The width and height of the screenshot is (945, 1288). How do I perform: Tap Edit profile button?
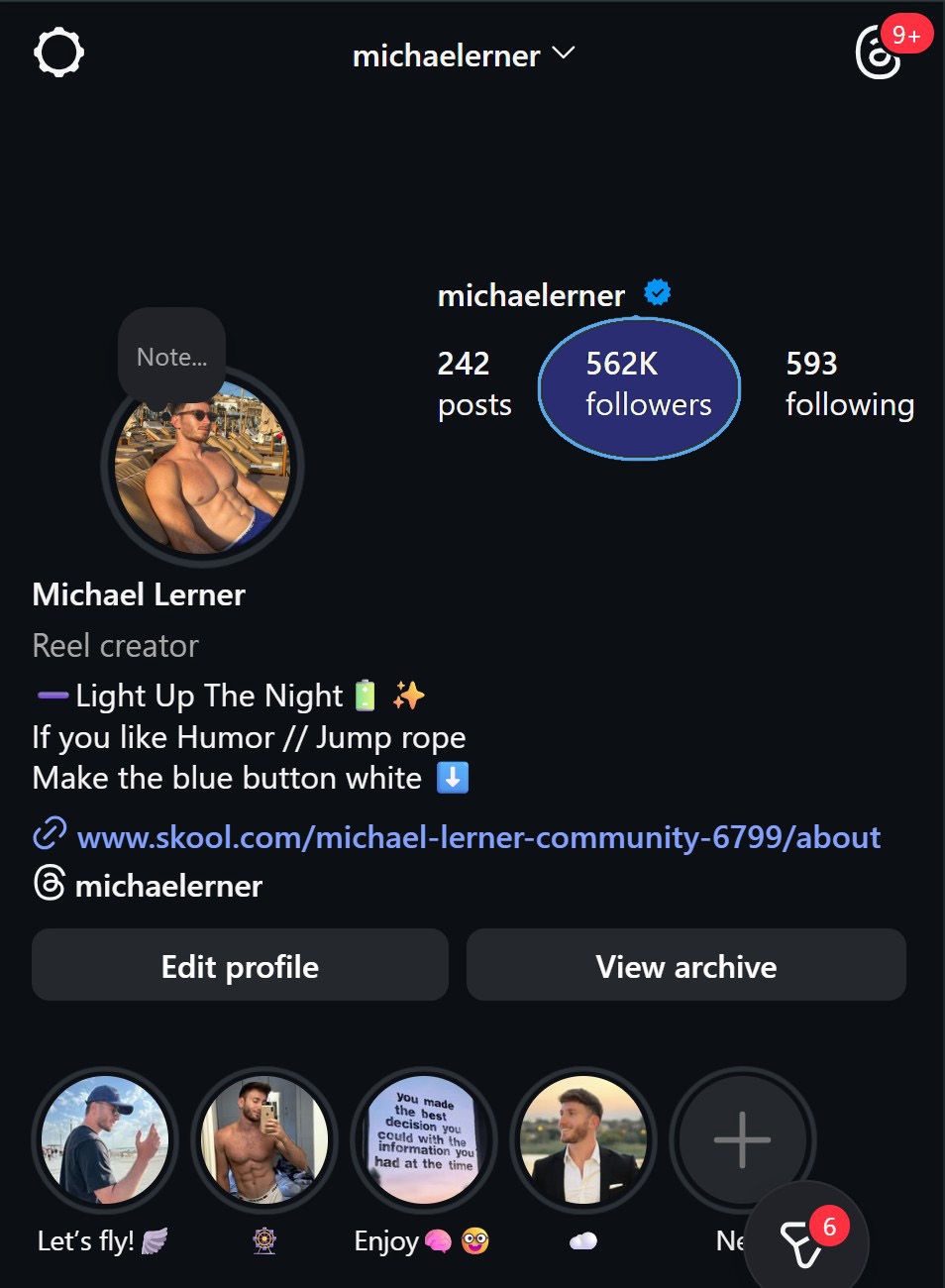(240, 966)
